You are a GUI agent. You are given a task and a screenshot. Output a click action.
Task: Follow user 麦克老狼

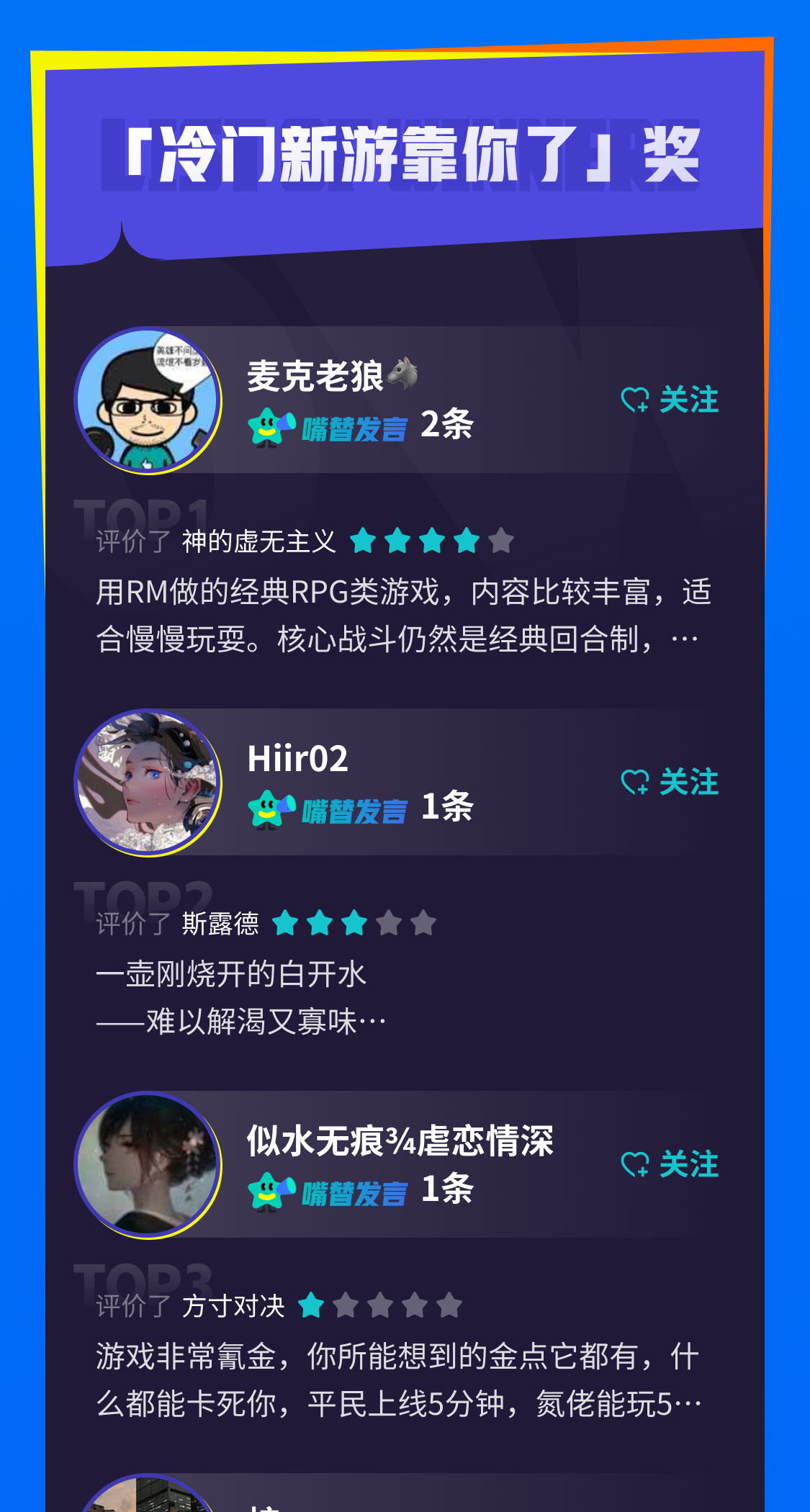click(x=670, y=400)
